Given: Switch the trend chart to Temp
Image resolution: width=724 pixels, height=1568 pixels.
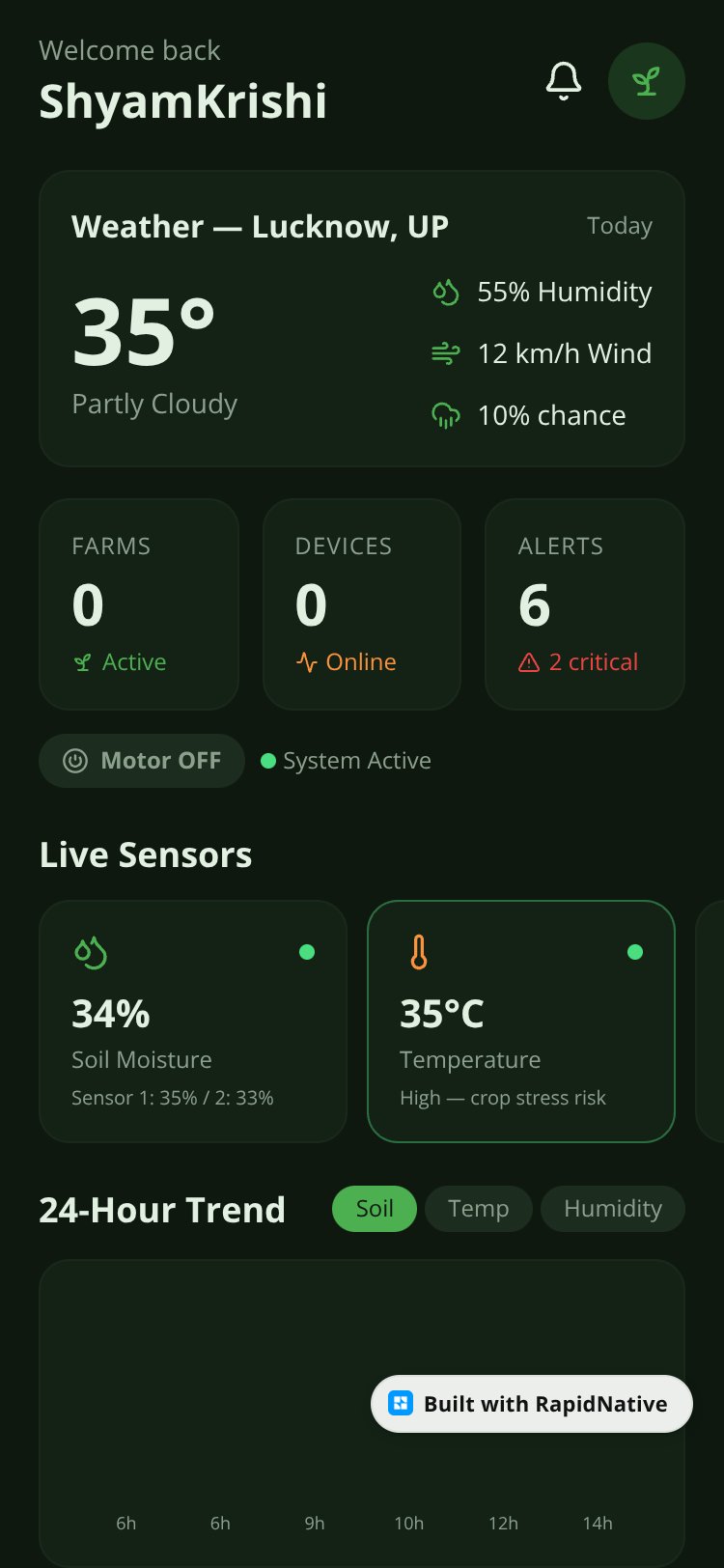Looking at the screenshot, I should click(479, 1209).
